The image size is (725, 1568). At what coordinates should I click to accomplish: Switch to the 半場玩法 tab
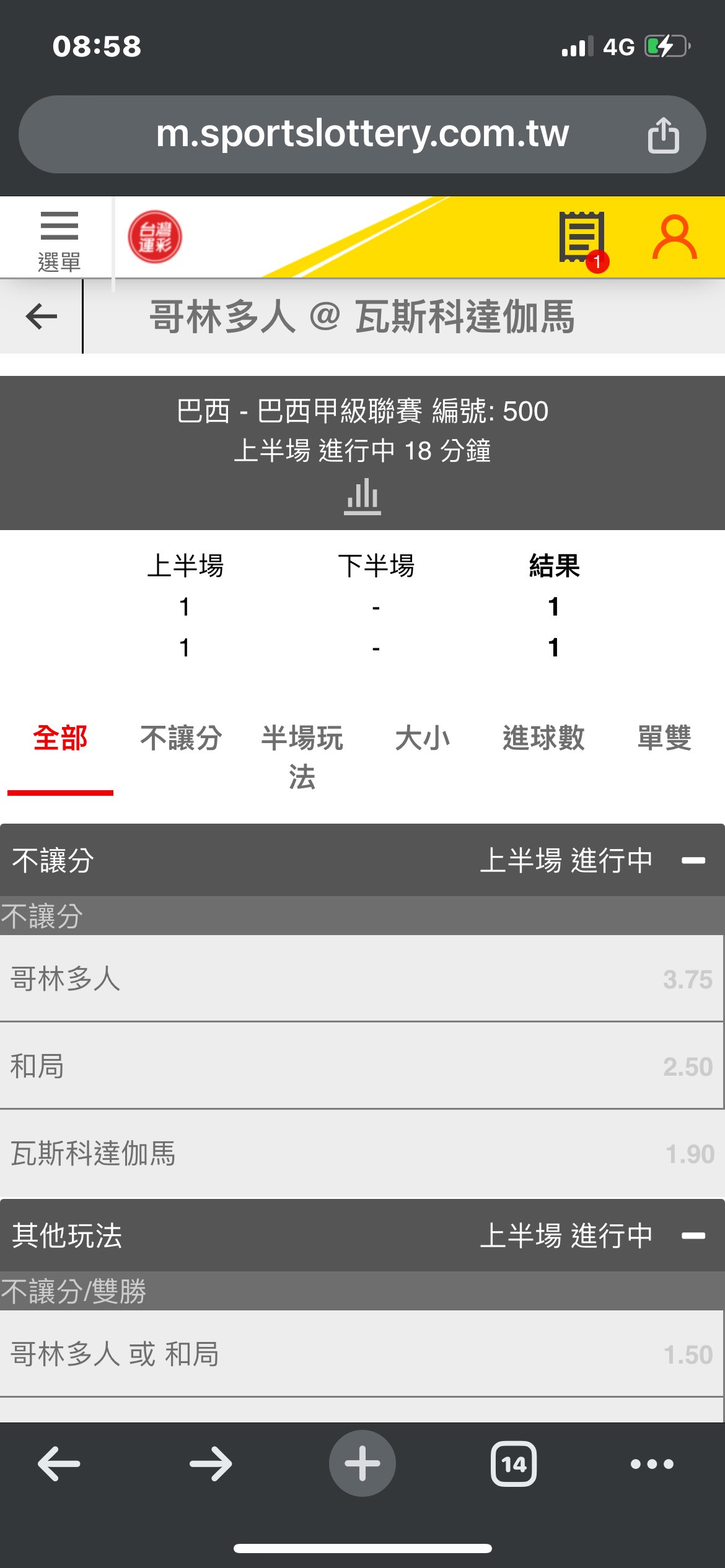click(x=302, y=757)
